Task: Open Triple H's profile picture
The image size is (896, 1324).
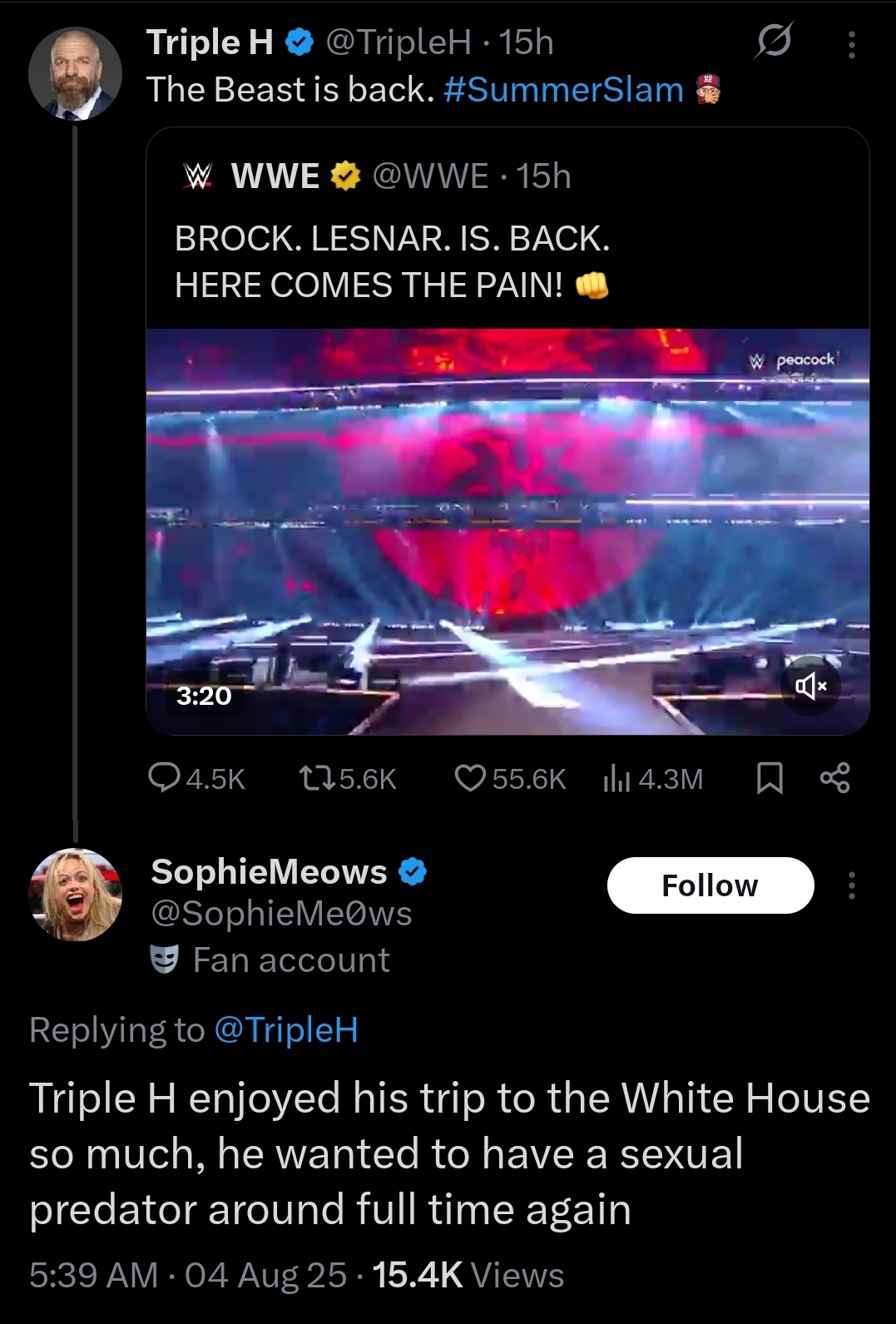Action: click(75, 73)
